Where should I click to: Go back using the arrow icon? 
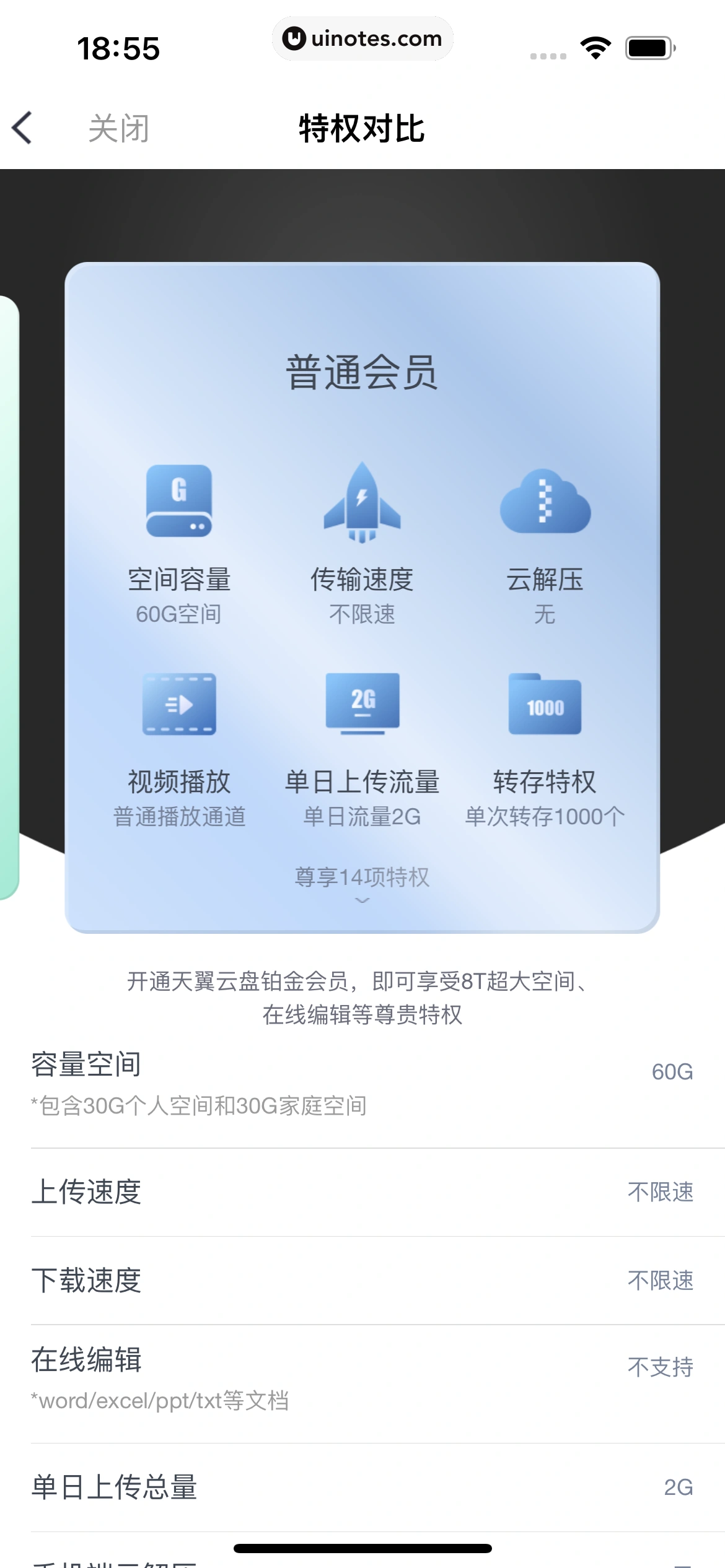pos(22,128)
